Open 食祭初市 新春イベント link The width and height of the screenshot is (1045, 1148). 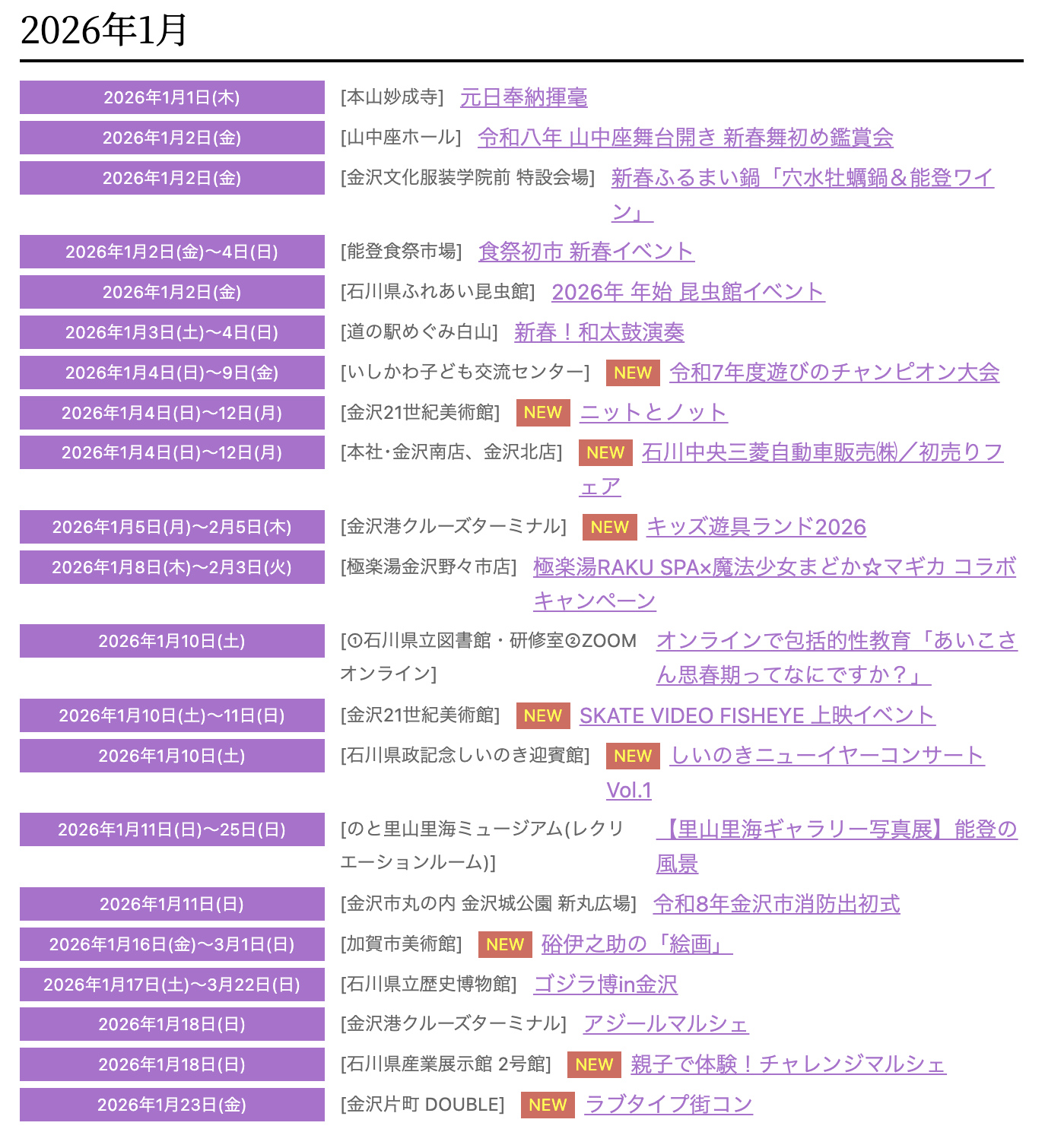click(x=586, y=252)
